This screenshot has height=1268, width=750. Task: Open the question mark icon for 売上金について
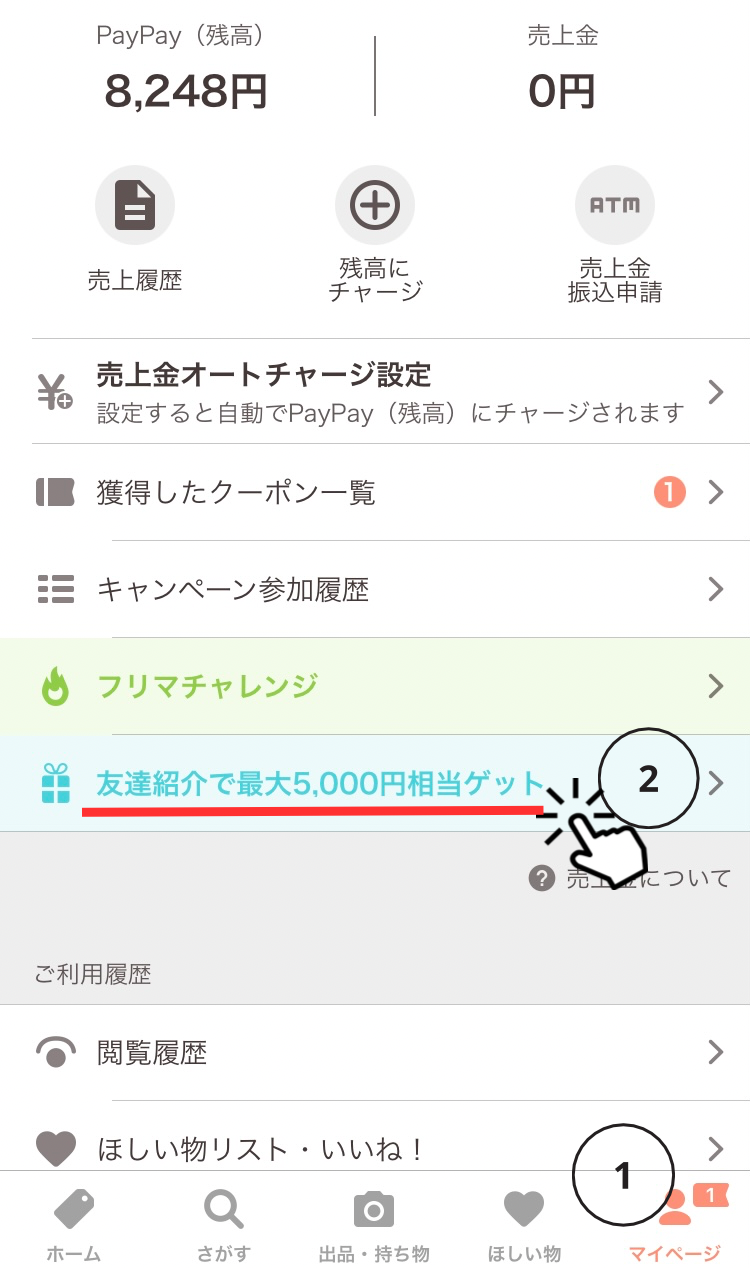coord(541,878)
